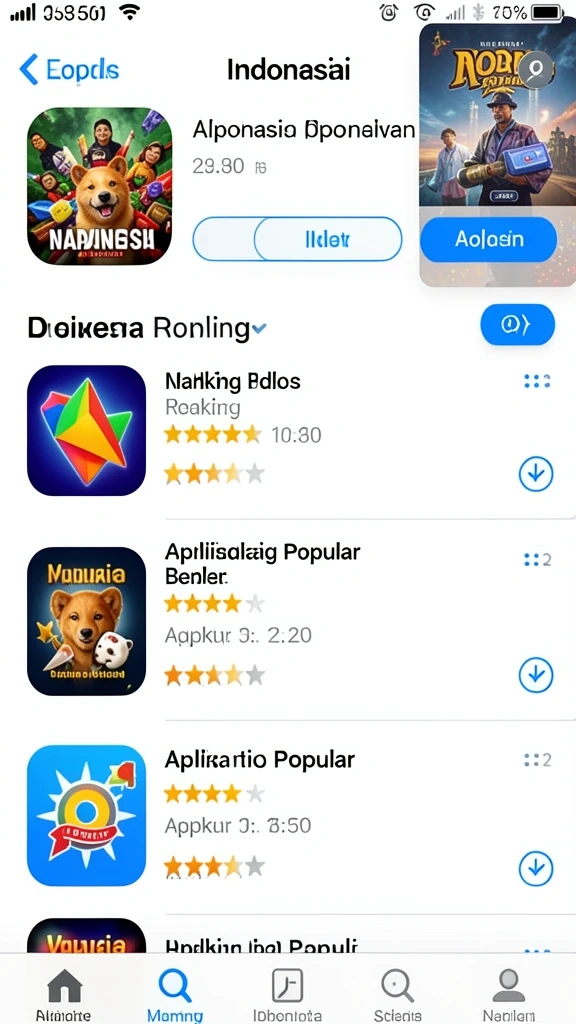Open more options for Narking Bdlos

tap(537, 381)
